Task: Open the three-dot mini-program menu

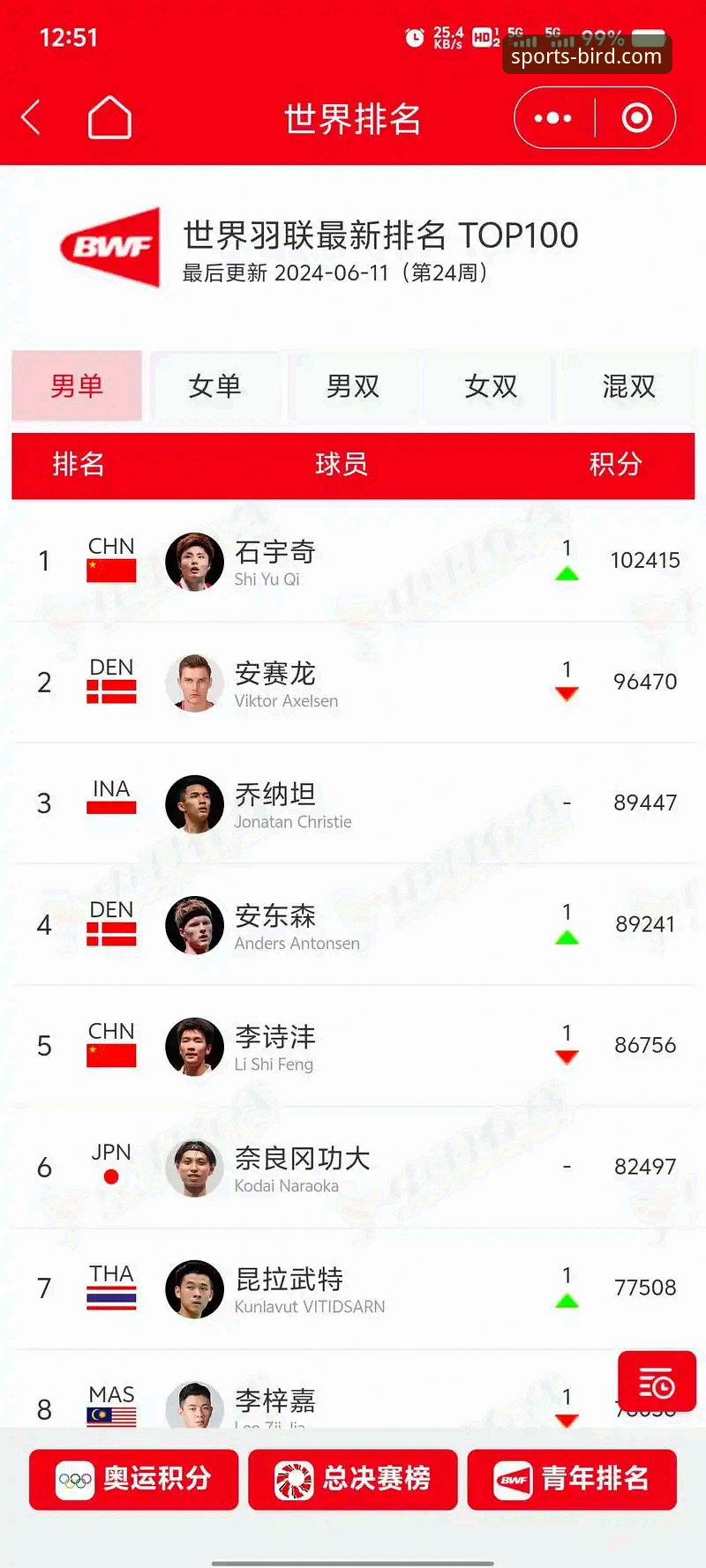Action: pyautogui.click(x=552, y=116)
